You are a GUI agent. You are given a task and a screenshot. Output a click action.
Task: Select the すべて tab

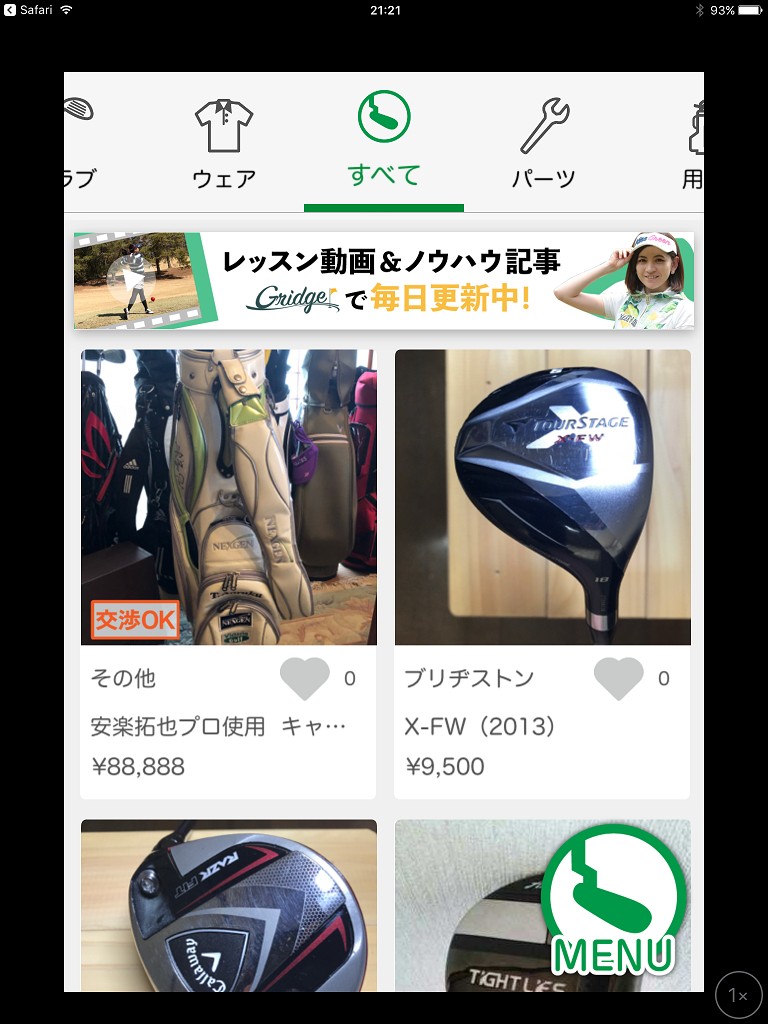(384, 142)
